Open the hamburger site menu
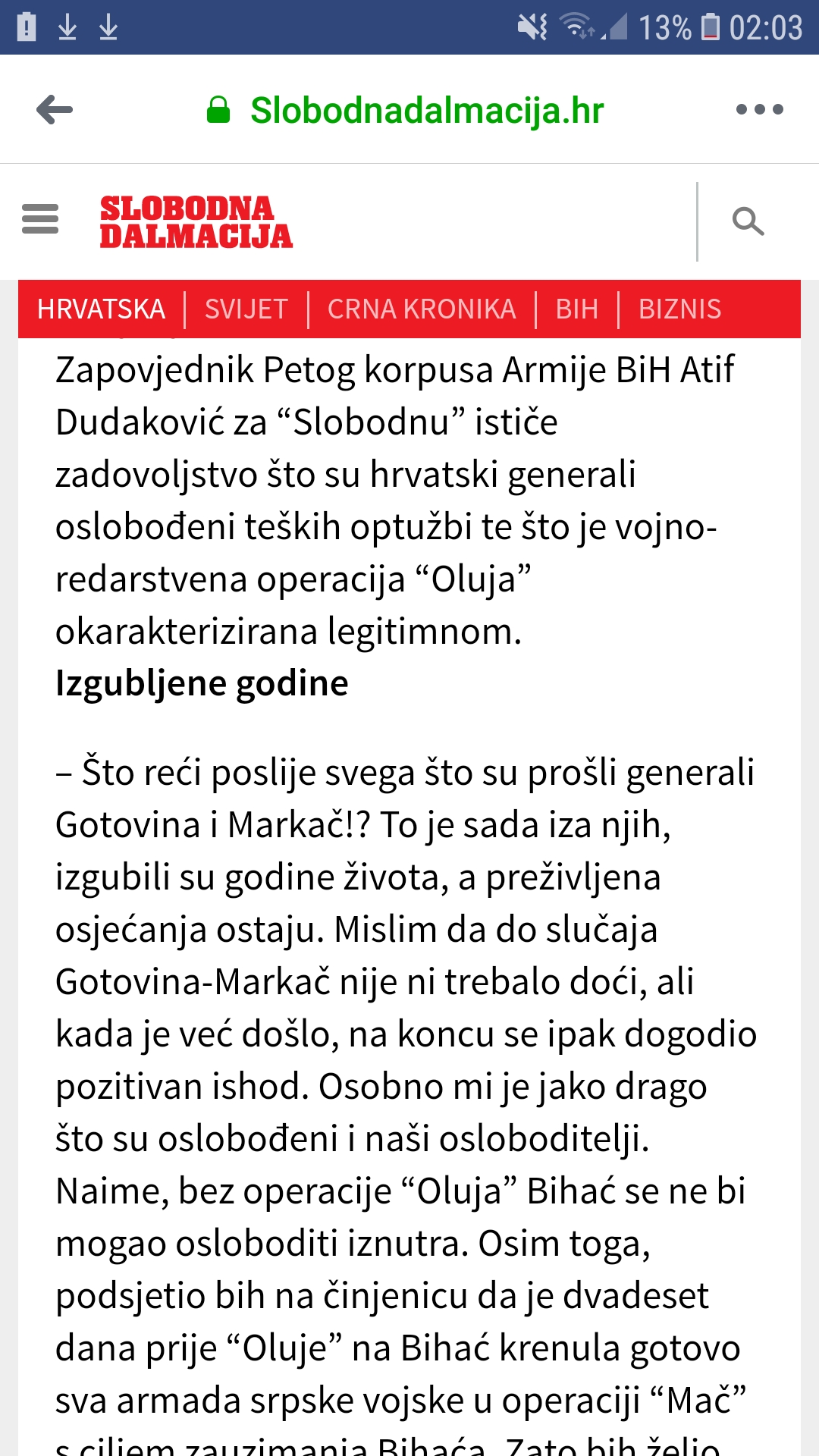The image size is (819, 1456). pyautogui.click(x=40, y=219)
